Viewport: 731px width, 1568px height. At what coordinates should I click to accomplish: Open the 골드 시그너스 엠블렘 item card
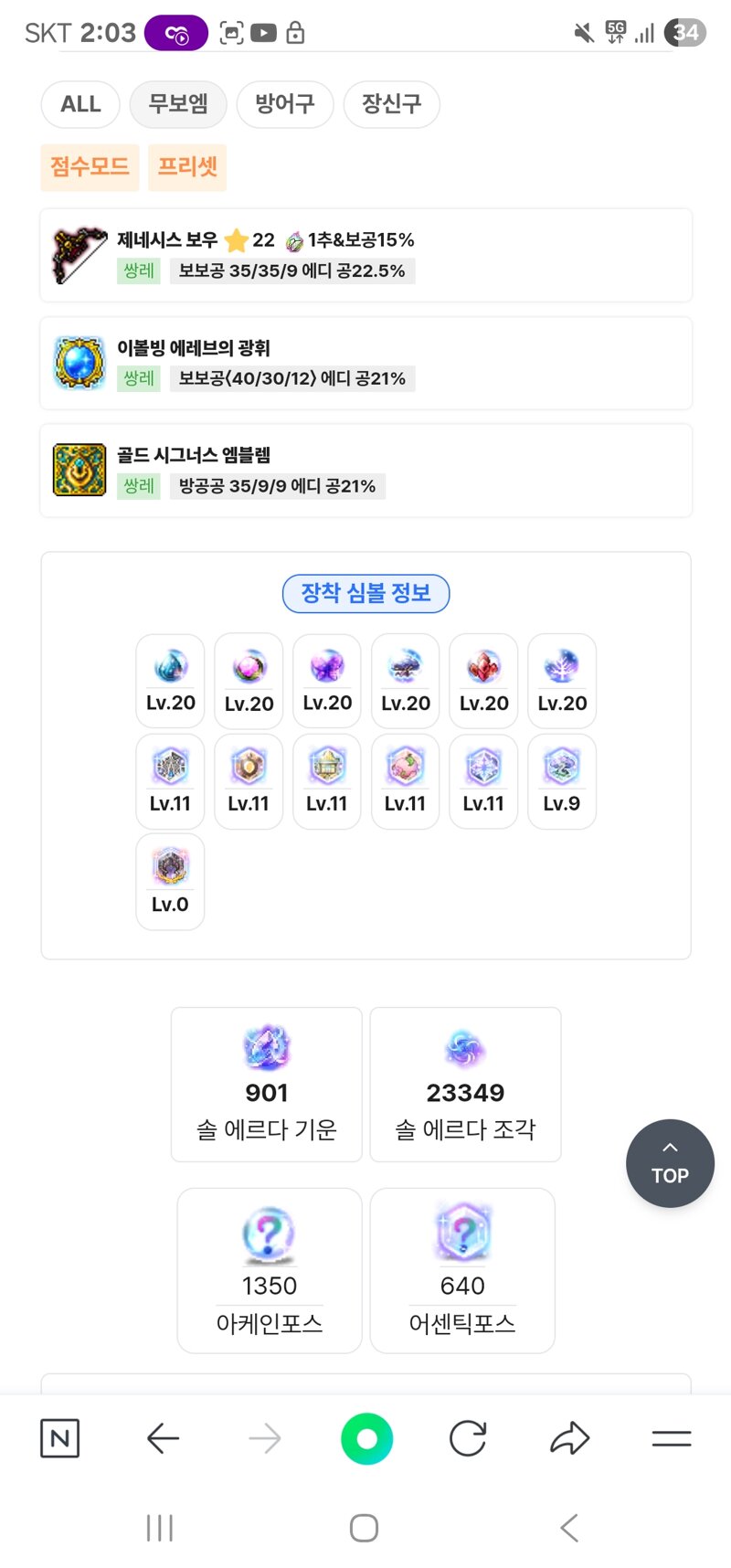click(x=365, y=471)
